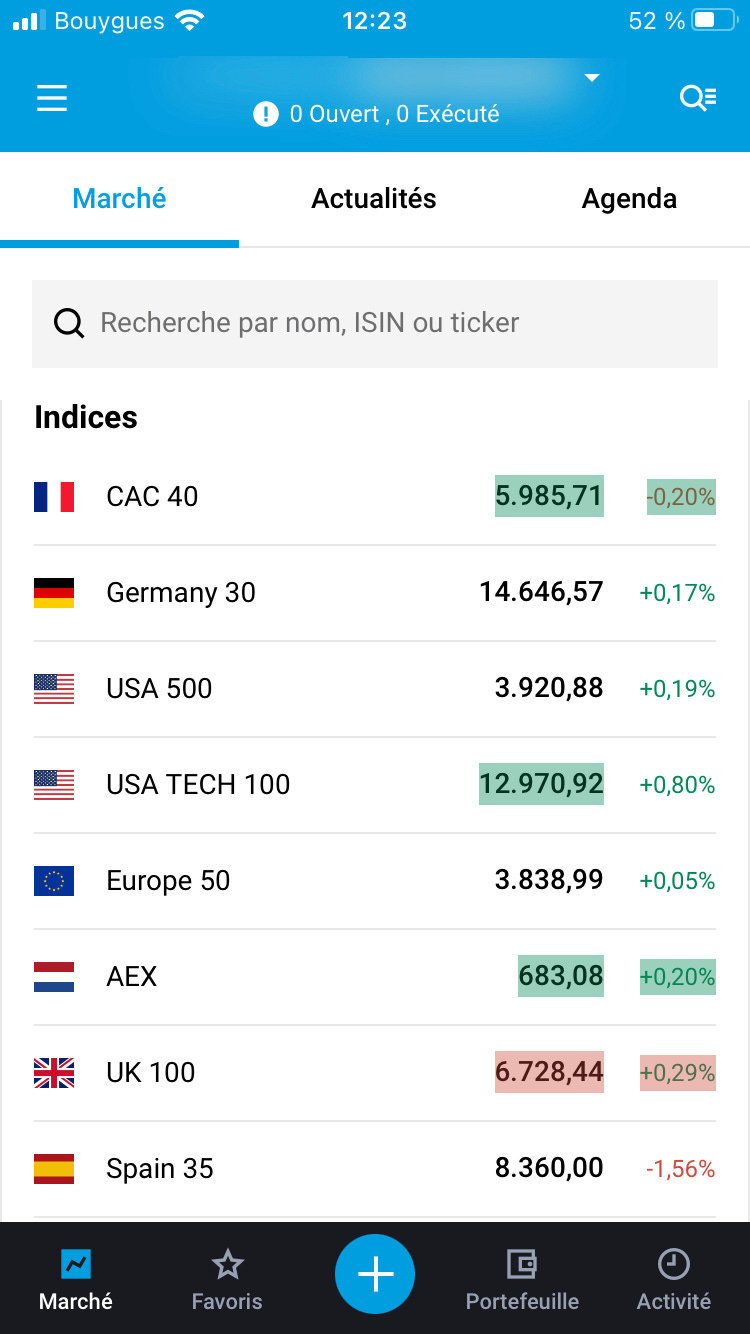This screenshot has width=750, height=1334.
Task: Switch to the Actualités tab
Action: 374,199
